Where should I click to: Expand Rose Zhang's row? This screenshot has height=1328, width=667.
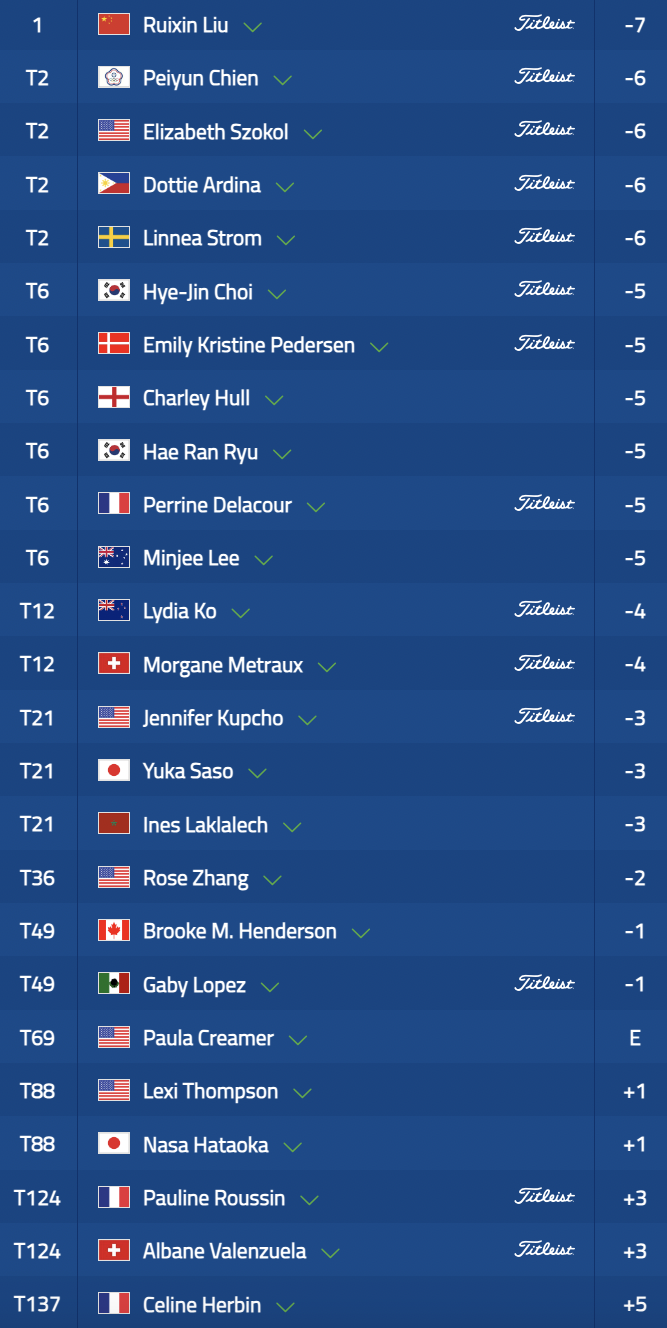pyautogui.click(x=273, y=880)
